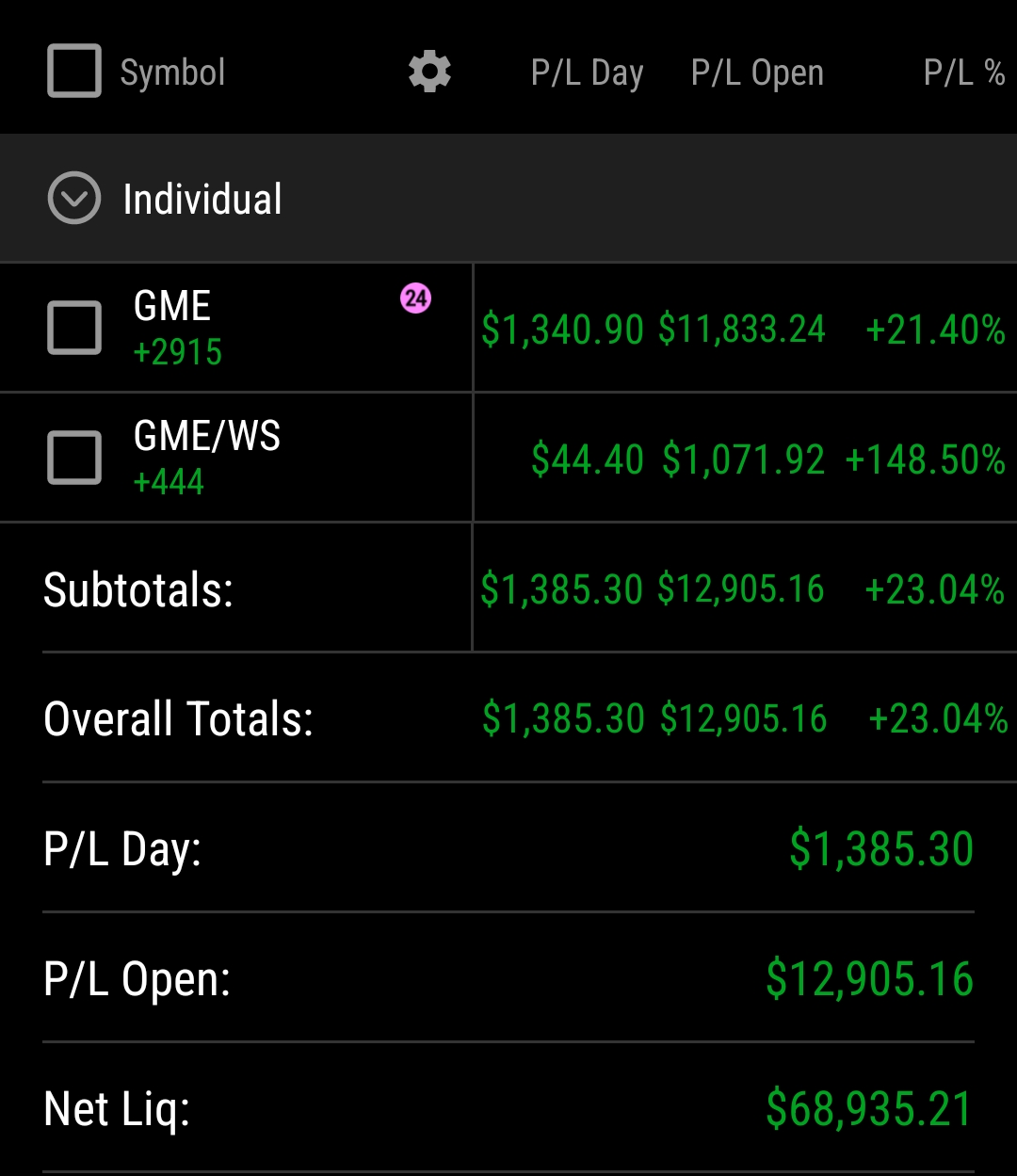
Task: Collapse the Individual account group
Action: tap(74, 199)
